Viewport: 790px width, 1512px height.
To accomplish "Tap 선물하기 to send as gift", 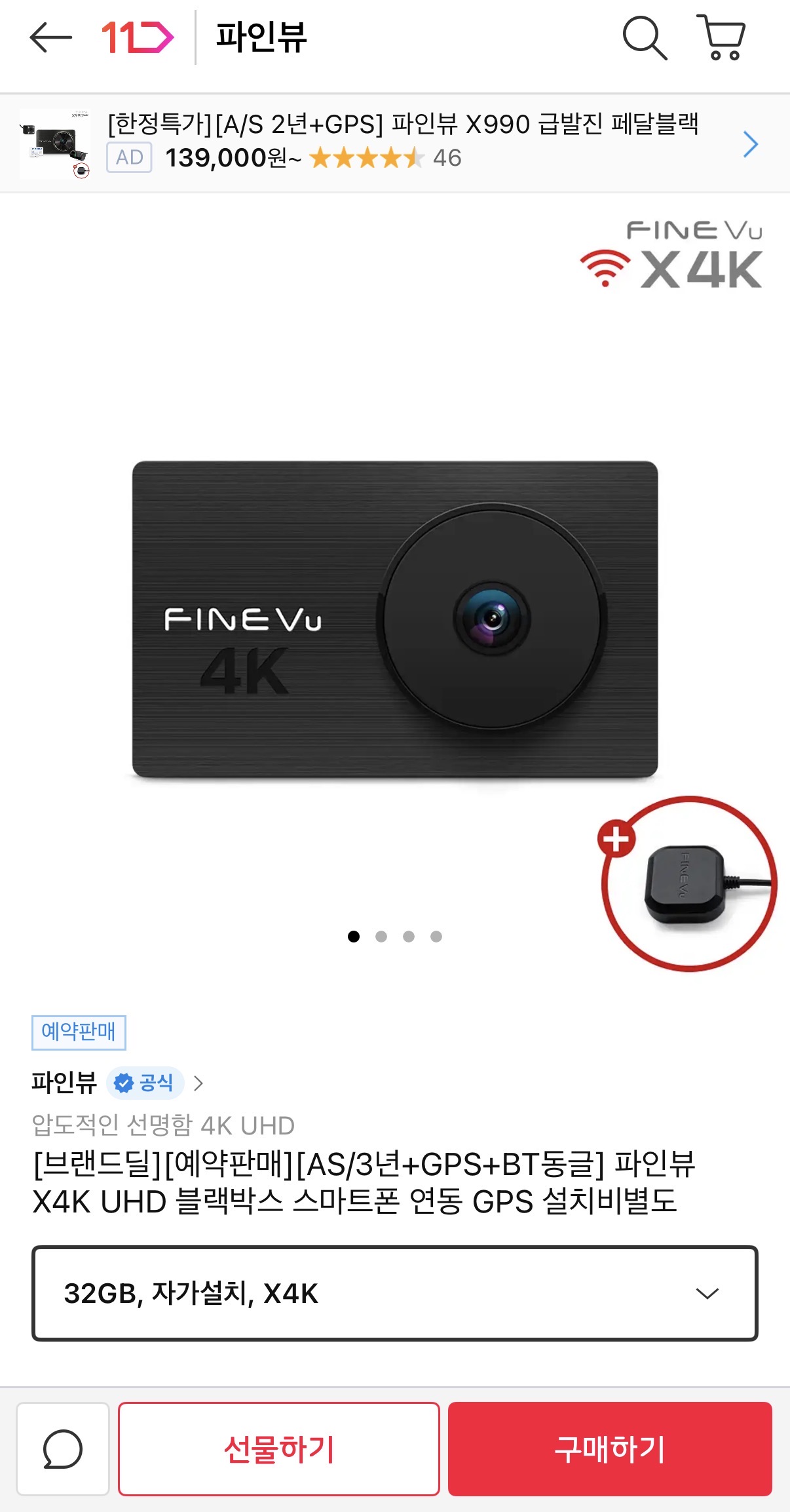I will click(x=279, y=1449).
